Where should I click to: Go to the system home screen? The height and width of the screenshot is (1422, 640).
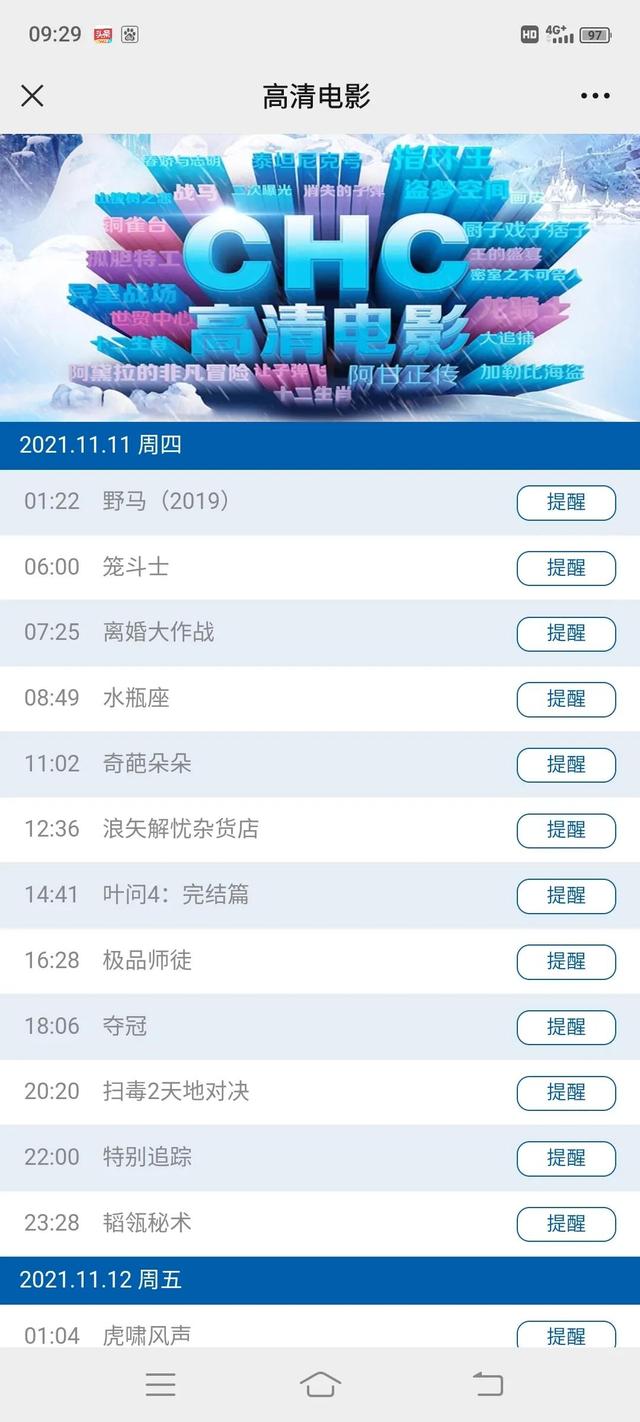(x=320, y=1384)
